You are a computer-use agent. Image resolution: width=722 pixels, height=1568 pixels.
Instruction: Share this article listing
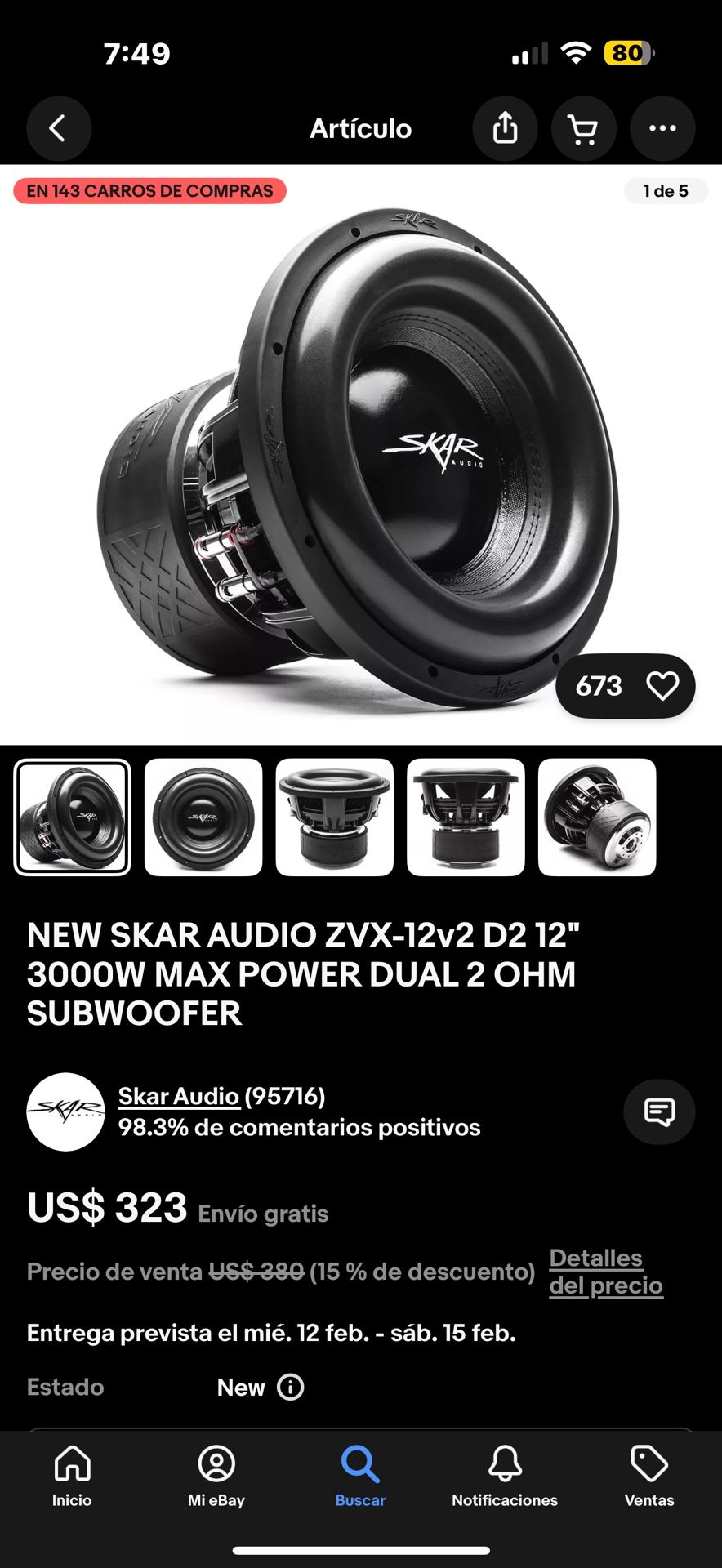click(x=505, y=128)
